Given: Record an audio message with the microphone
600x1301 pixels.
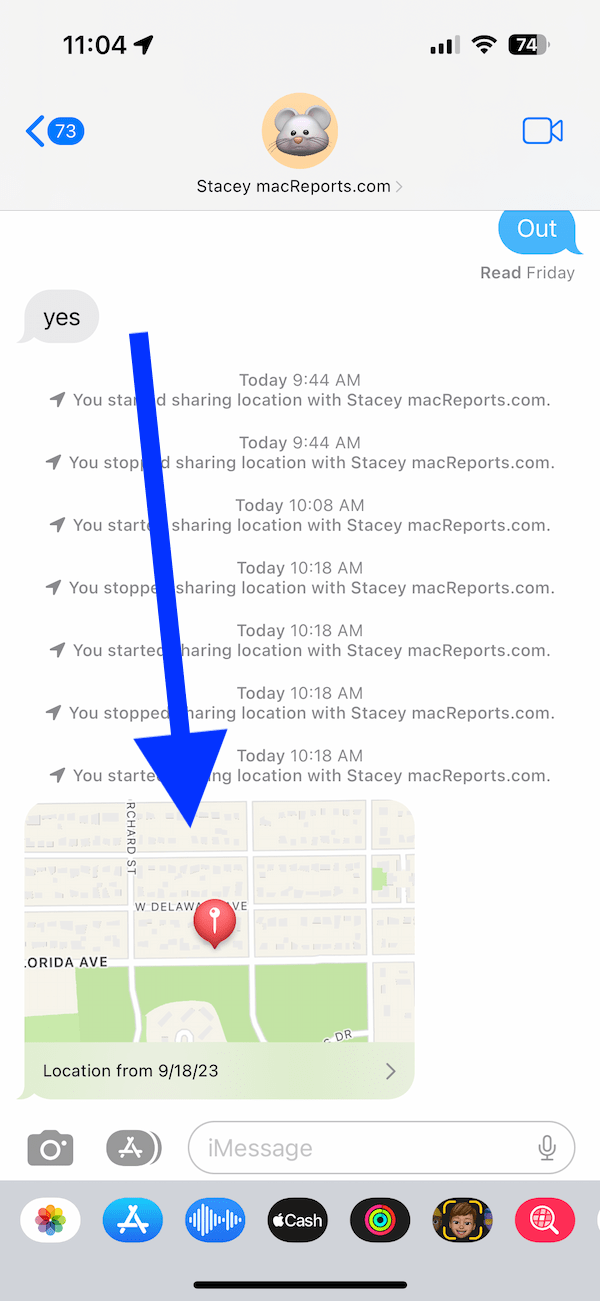Looking at the screenshot, I should [x=547, y=1148].
